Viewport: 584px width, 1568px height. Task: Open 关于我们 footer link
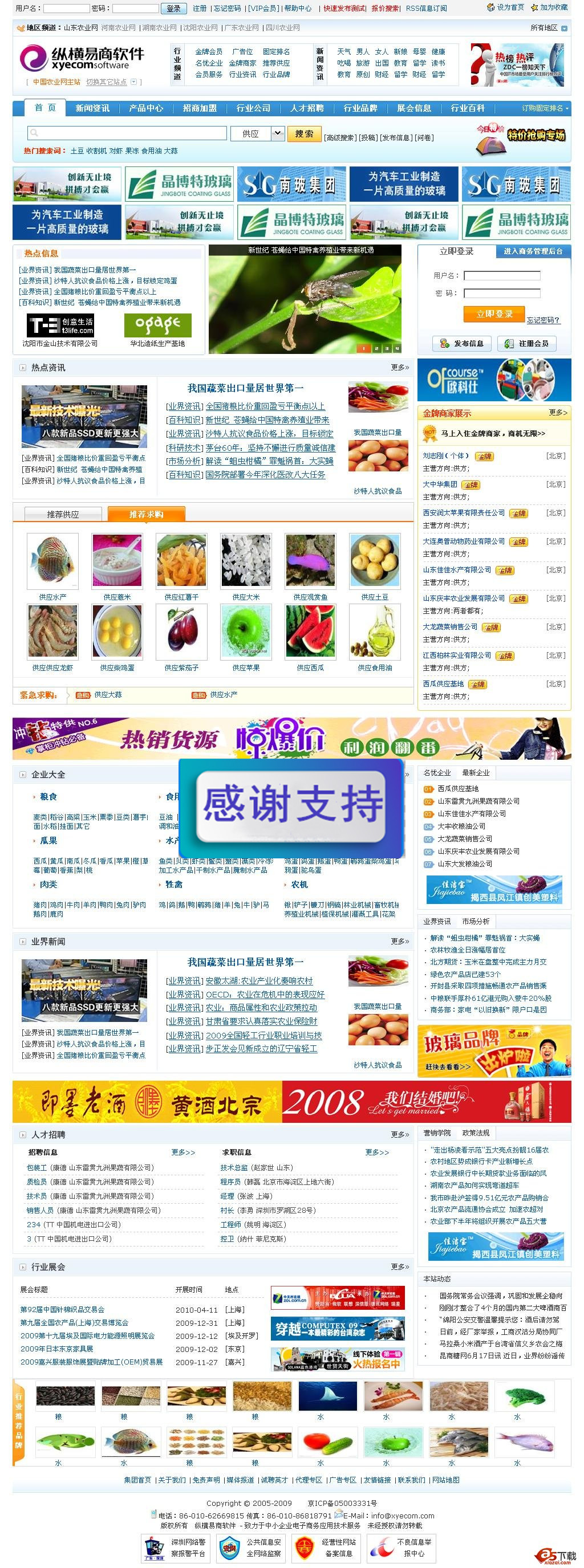[172, 1480]
